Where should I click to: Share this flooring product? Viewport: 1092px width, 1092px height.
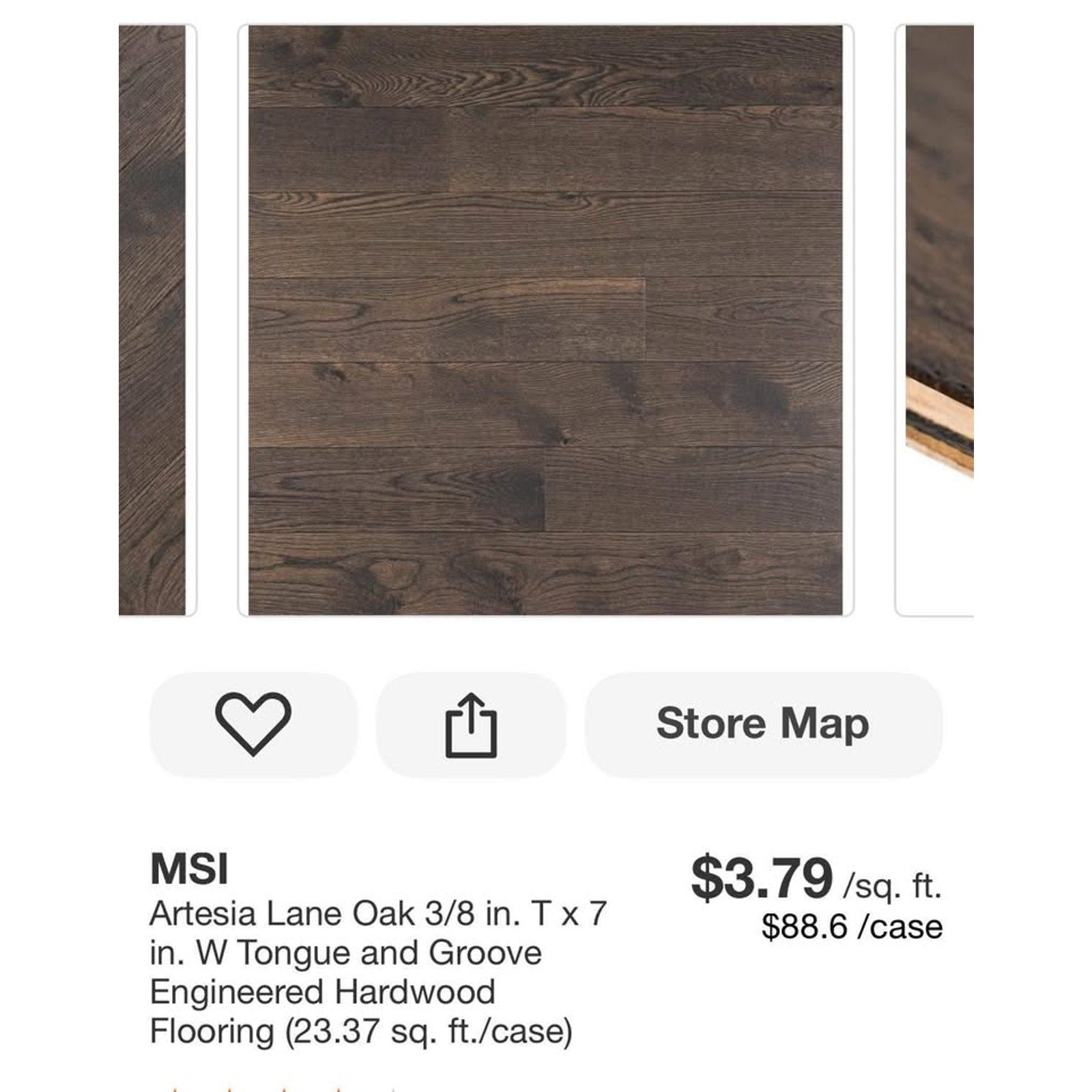click(471, 724)
